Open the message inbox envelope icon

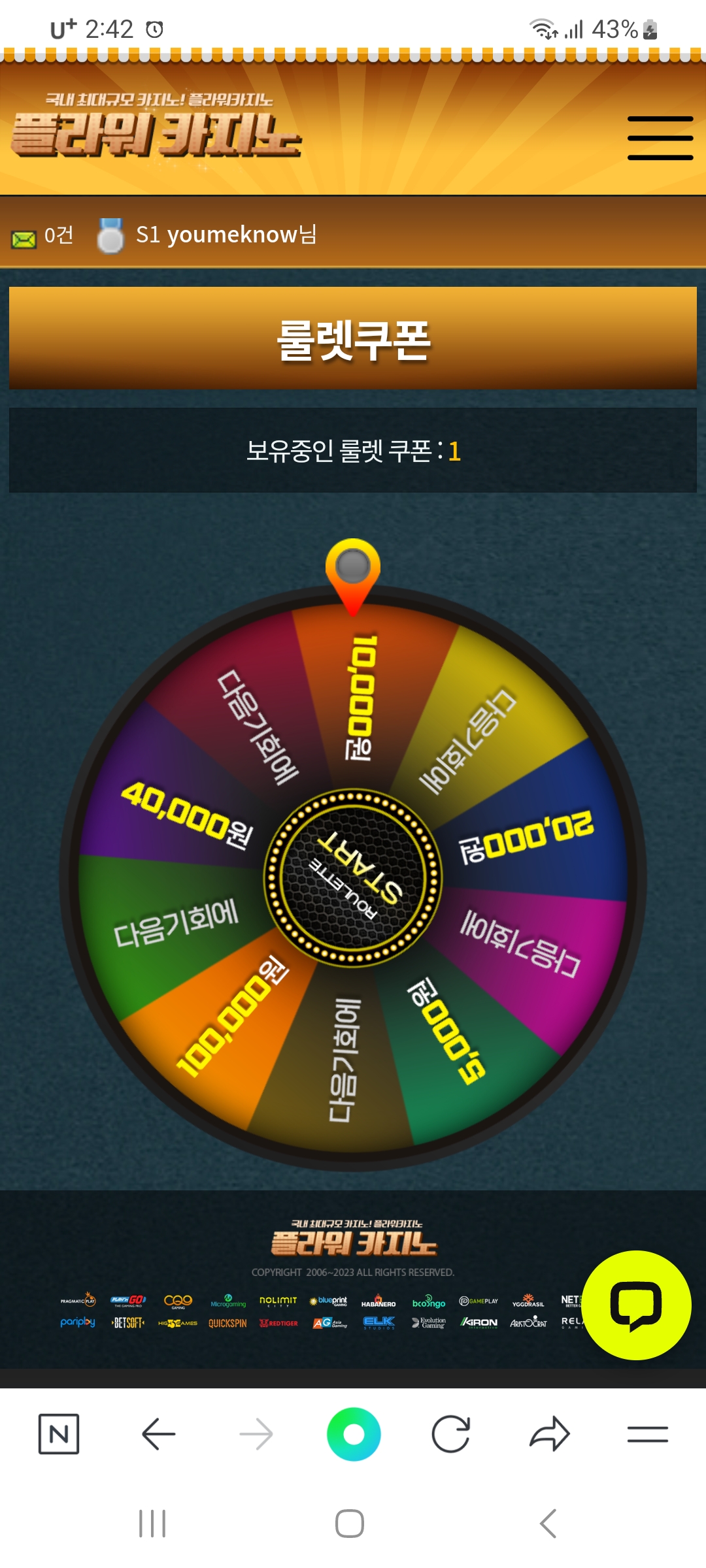(x=24, y=239)
